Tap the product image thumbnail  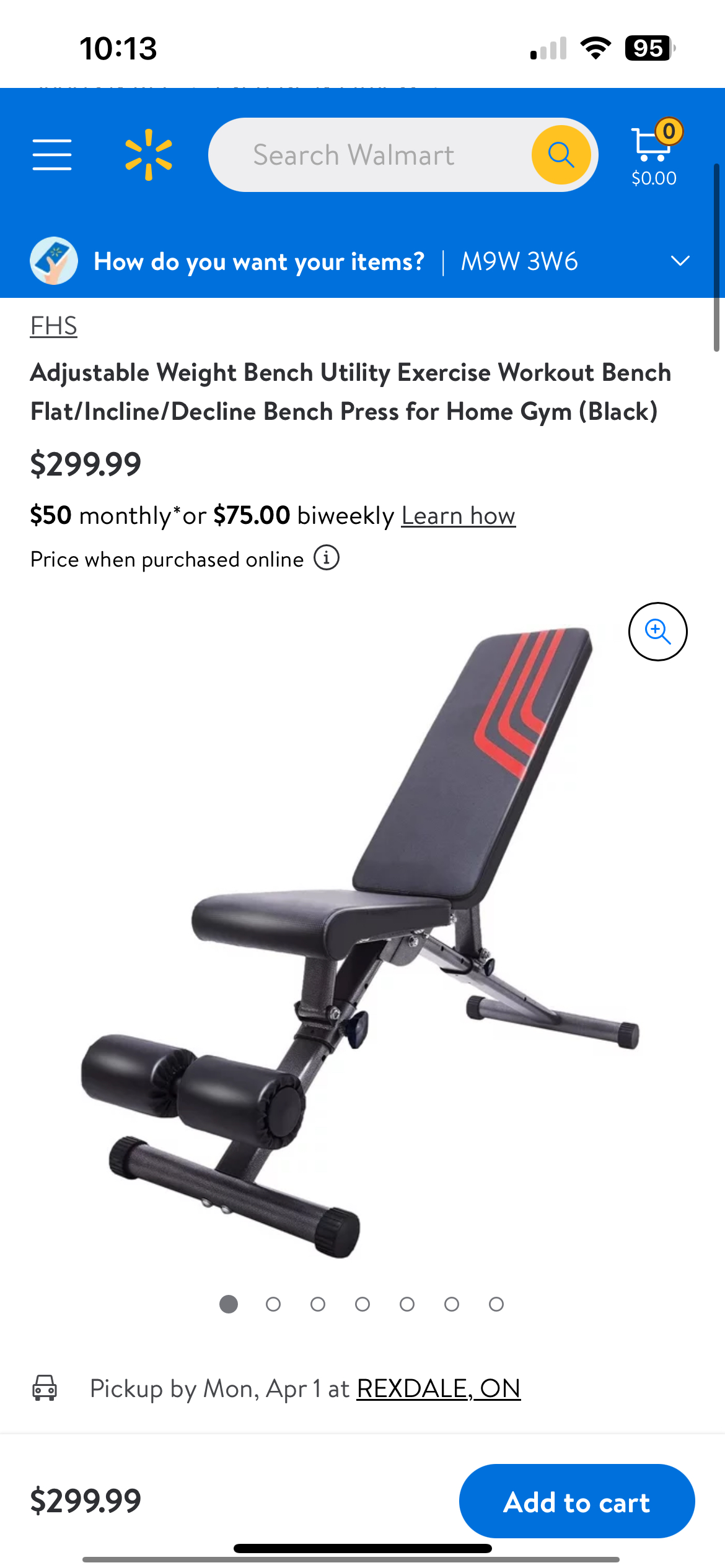point(362,929)
